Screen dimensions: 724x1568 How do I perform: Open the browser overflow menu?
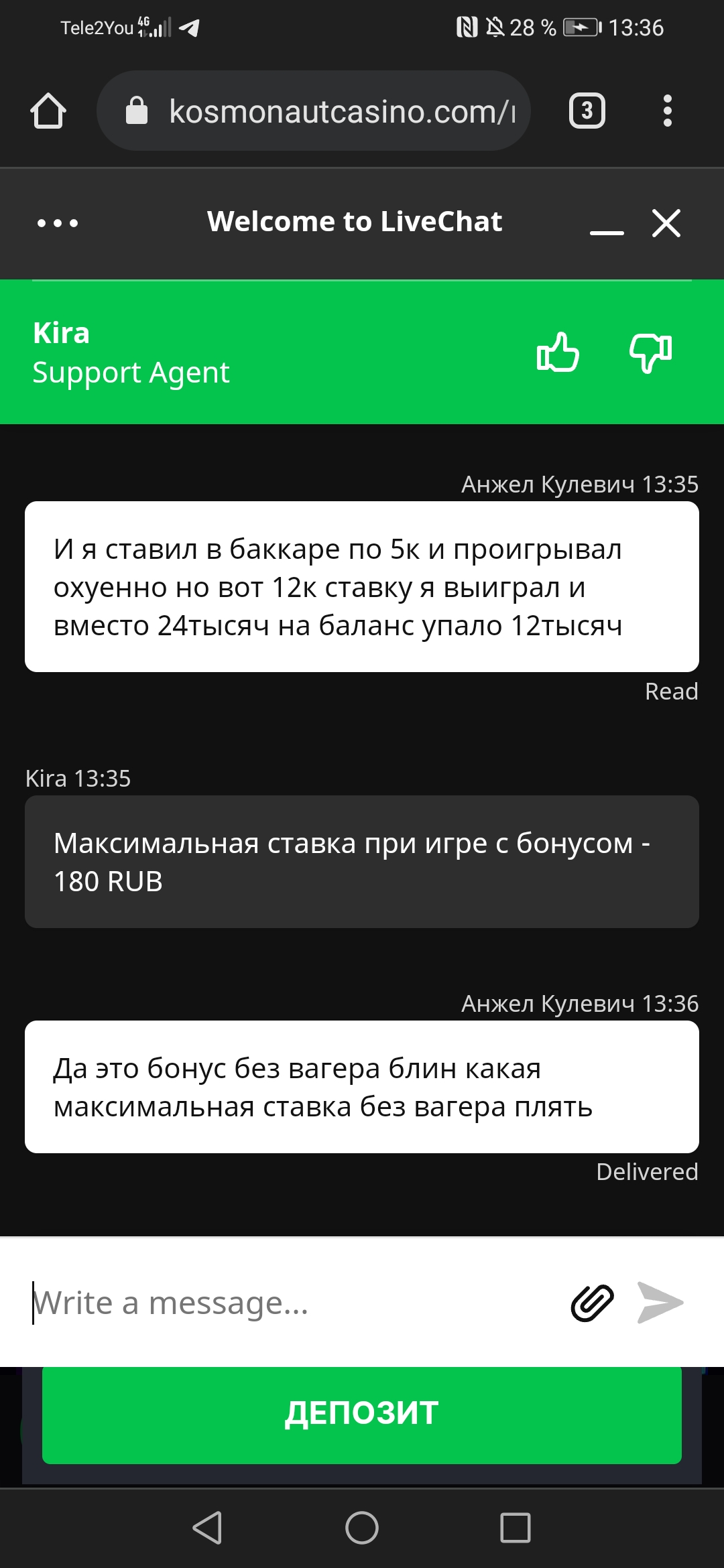point(667,111)
